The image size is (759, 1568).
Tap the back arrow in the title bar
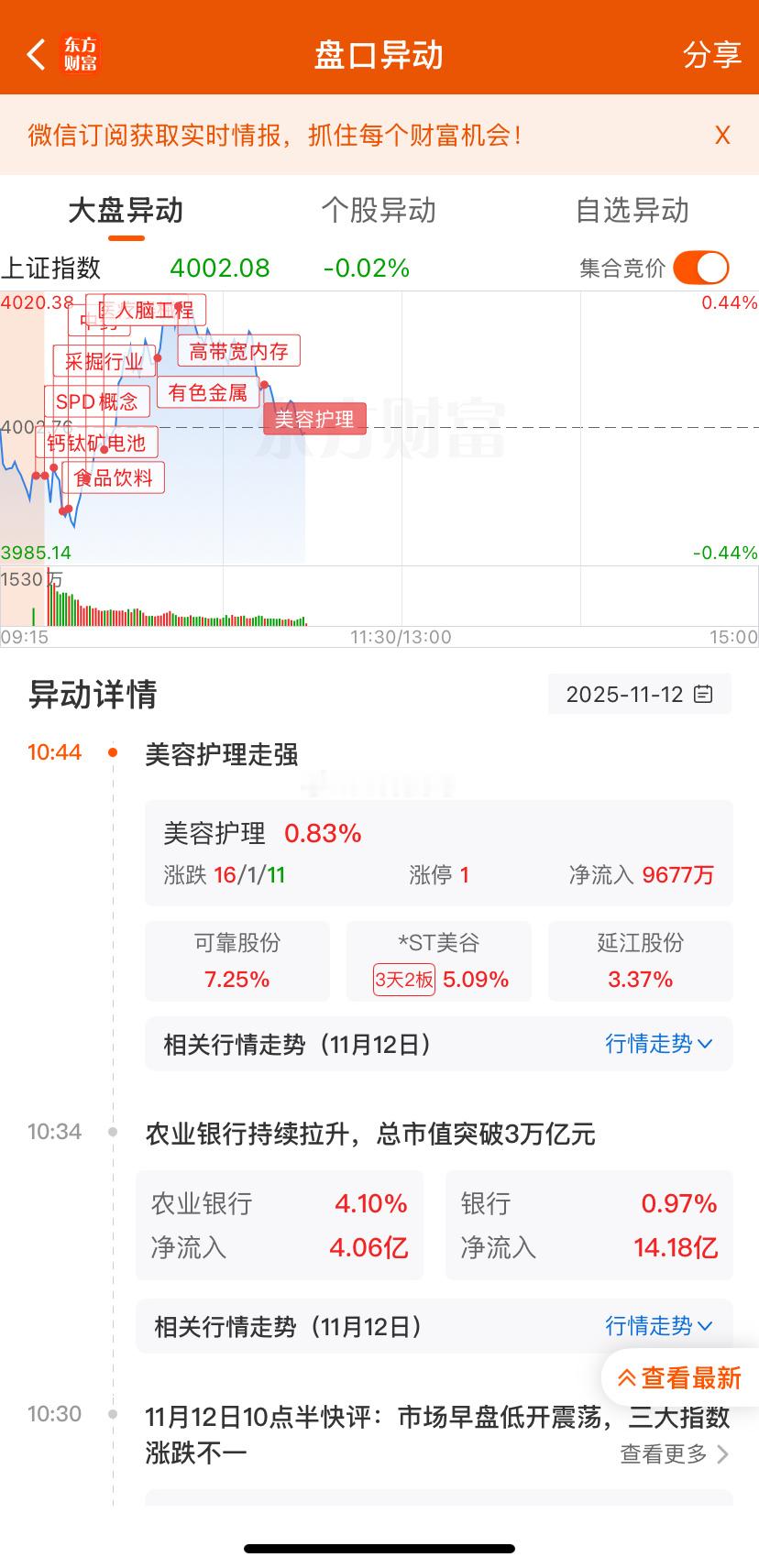click(35, 54)
